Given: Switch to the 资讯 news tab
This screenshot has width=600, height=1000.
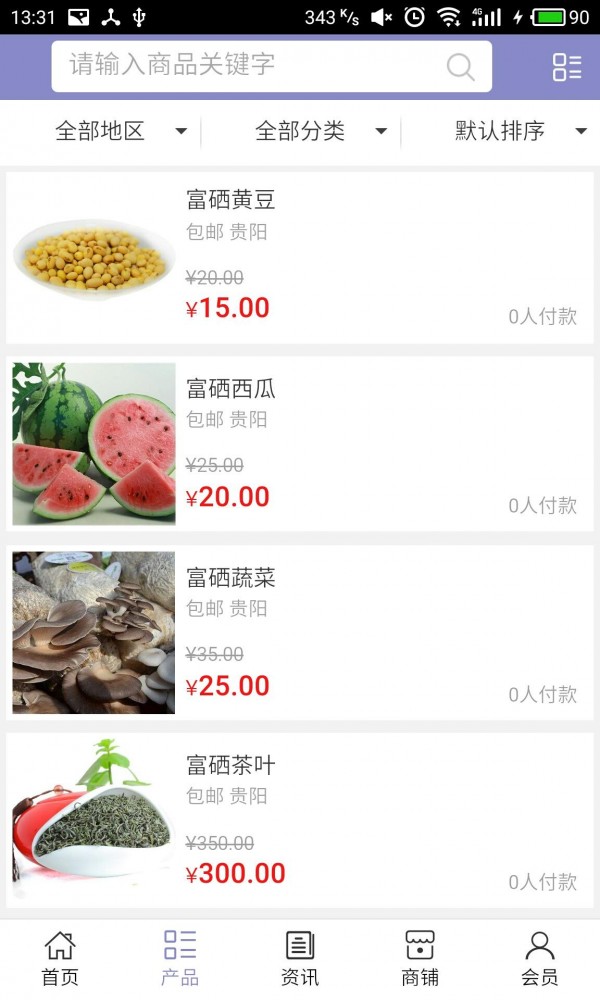Looking at the screenshot, I should click(x=300, y=959).
